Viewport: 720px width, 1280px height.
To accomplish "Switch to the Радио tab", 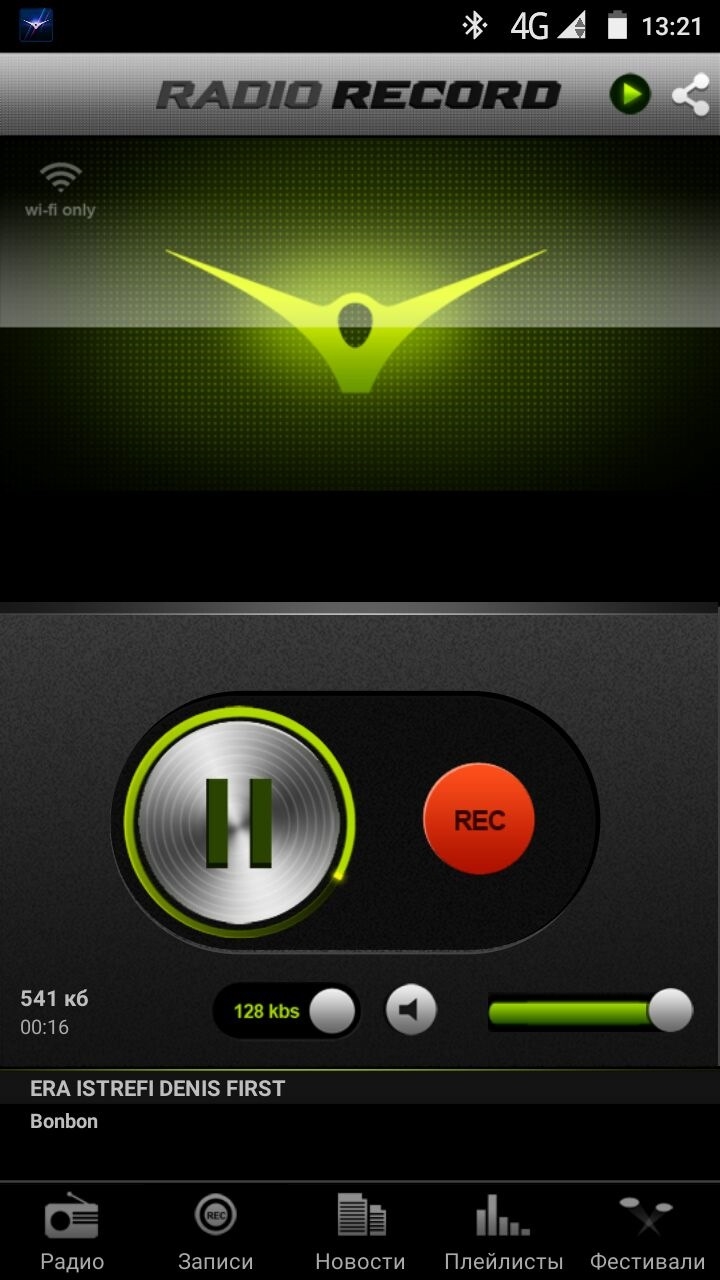I will click(x=72, y=1232).
